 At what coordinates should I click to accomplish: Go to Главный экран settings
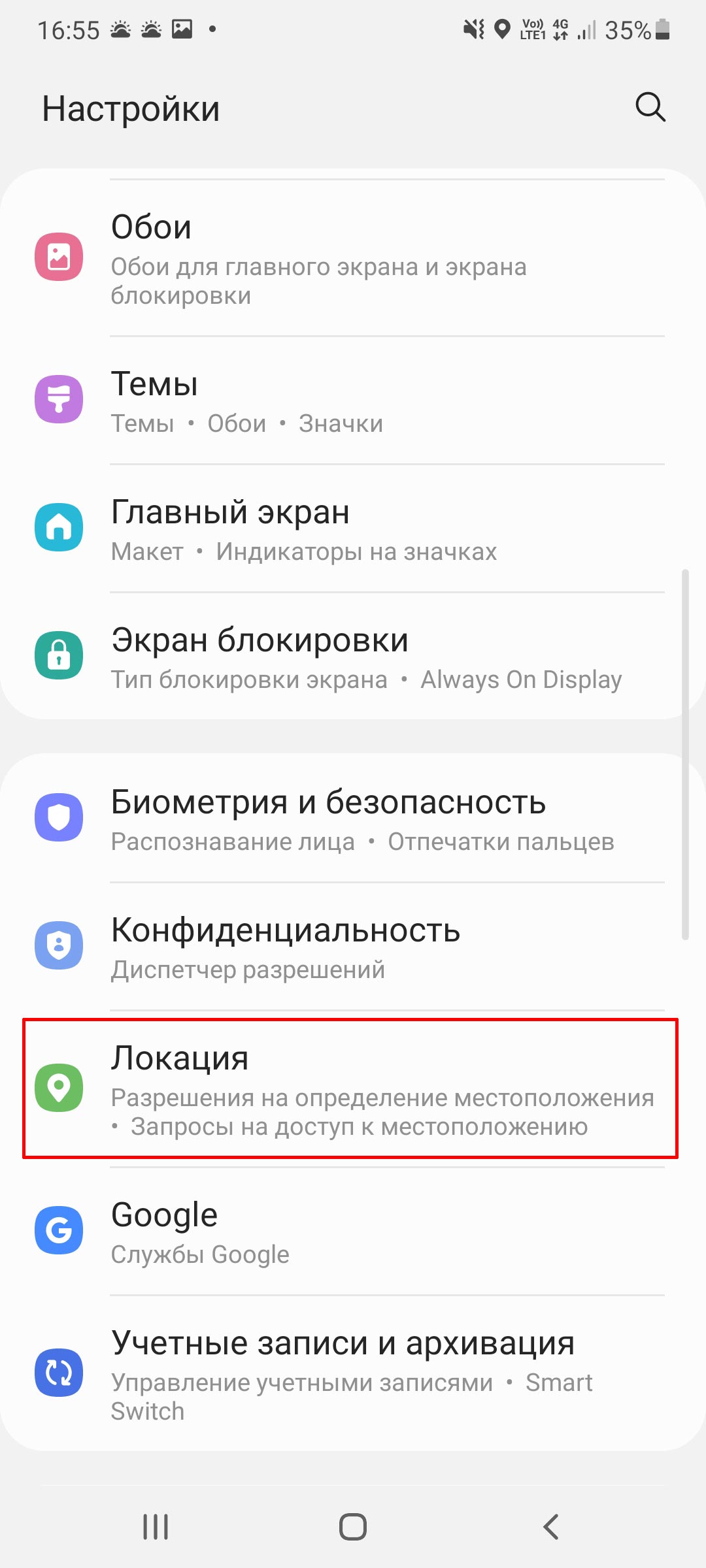point(353,529)
